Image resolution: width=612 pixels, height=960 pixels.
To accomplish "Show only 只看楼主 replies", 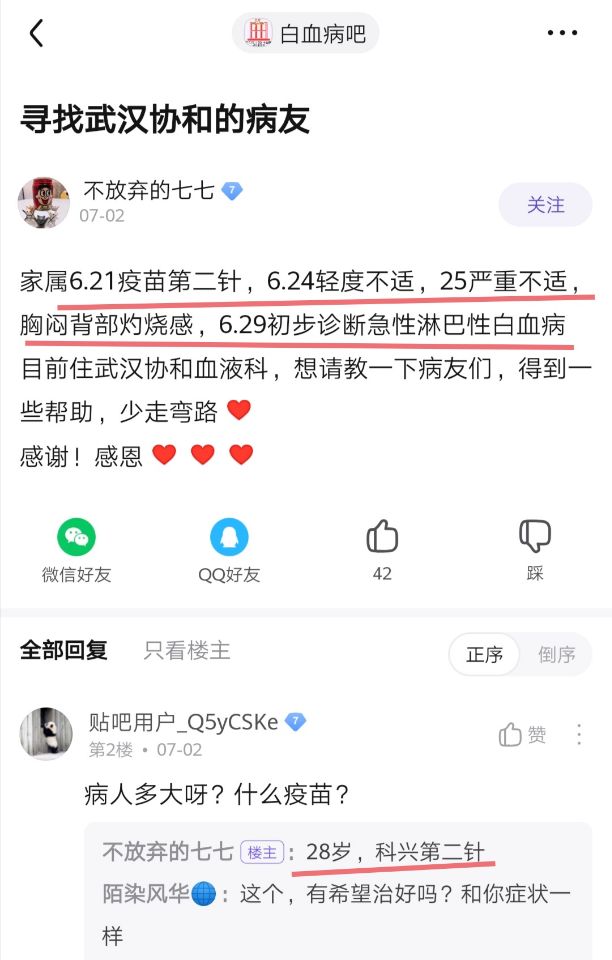I will [x=187, y=651].
